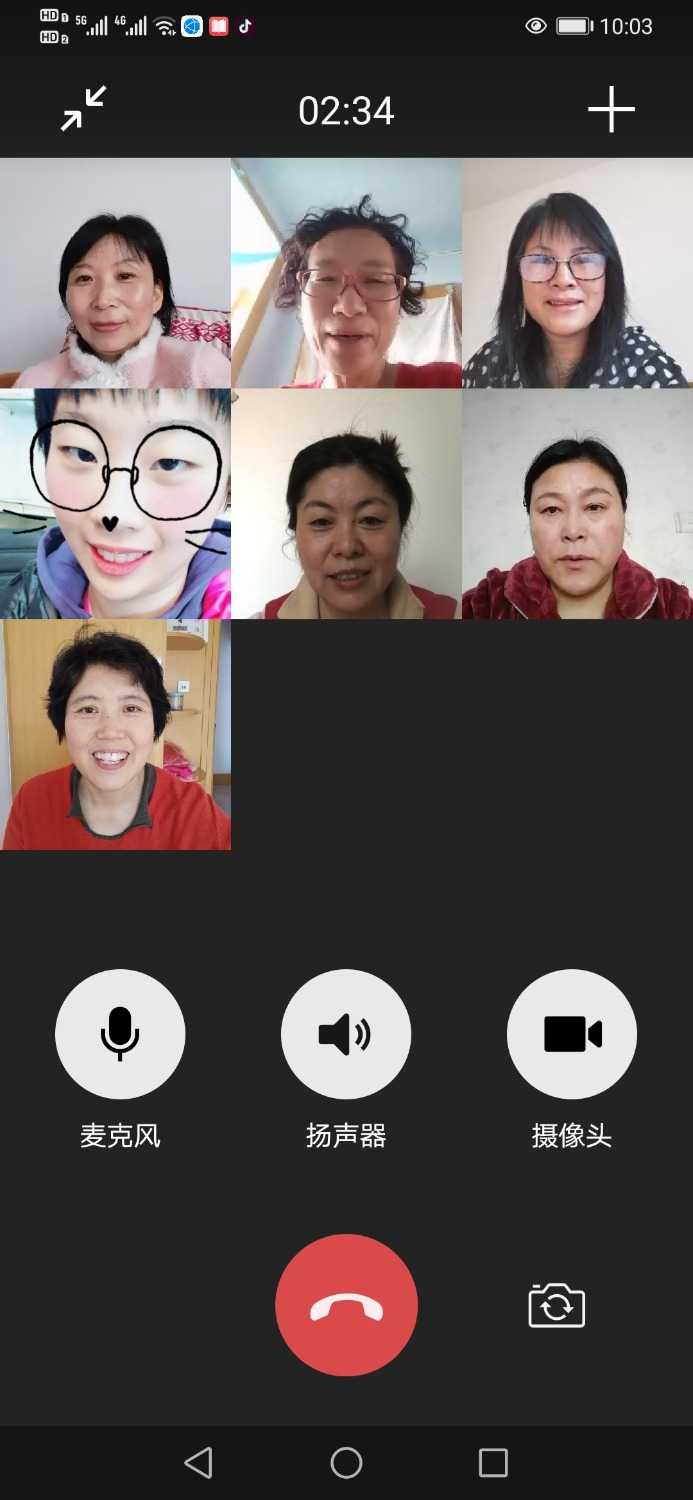This screenshot has width=693, height=1500.
Task: Minimize the video call window
Action: [84, 108]
